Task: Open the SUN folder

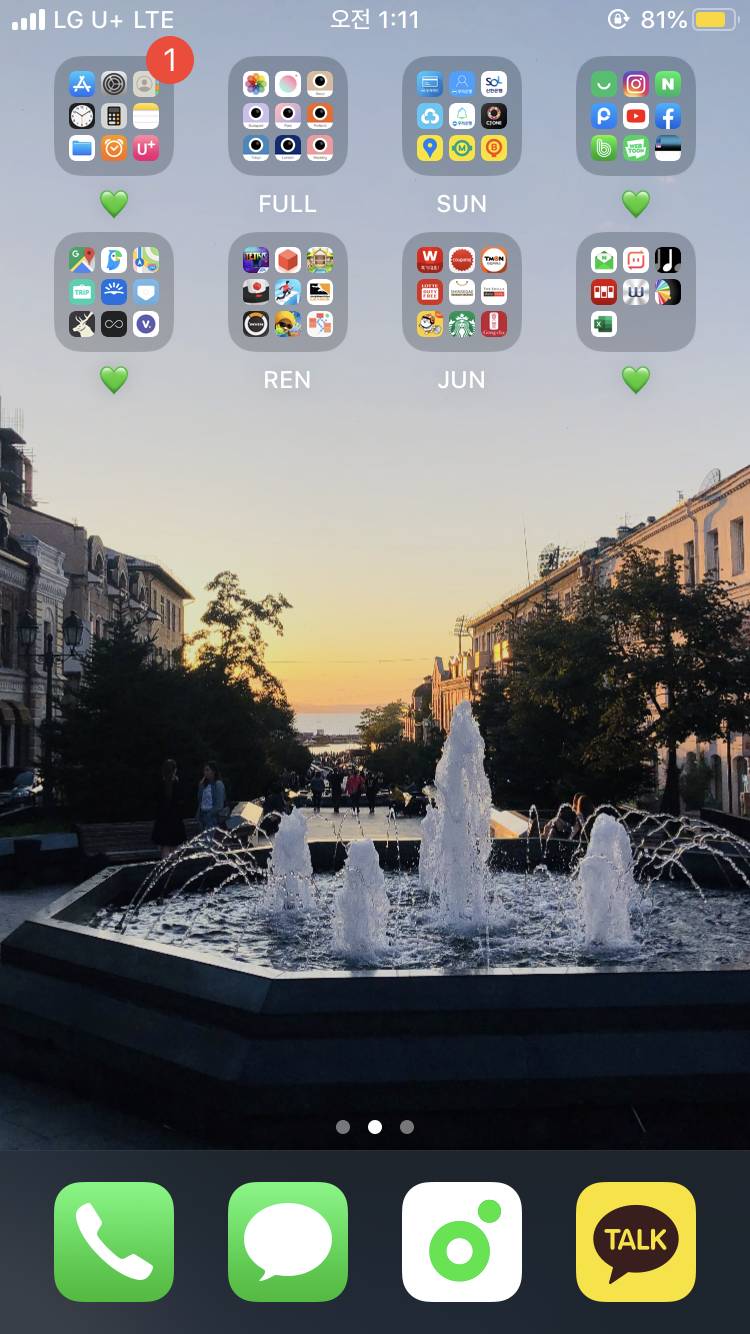Action: (462, 116)
